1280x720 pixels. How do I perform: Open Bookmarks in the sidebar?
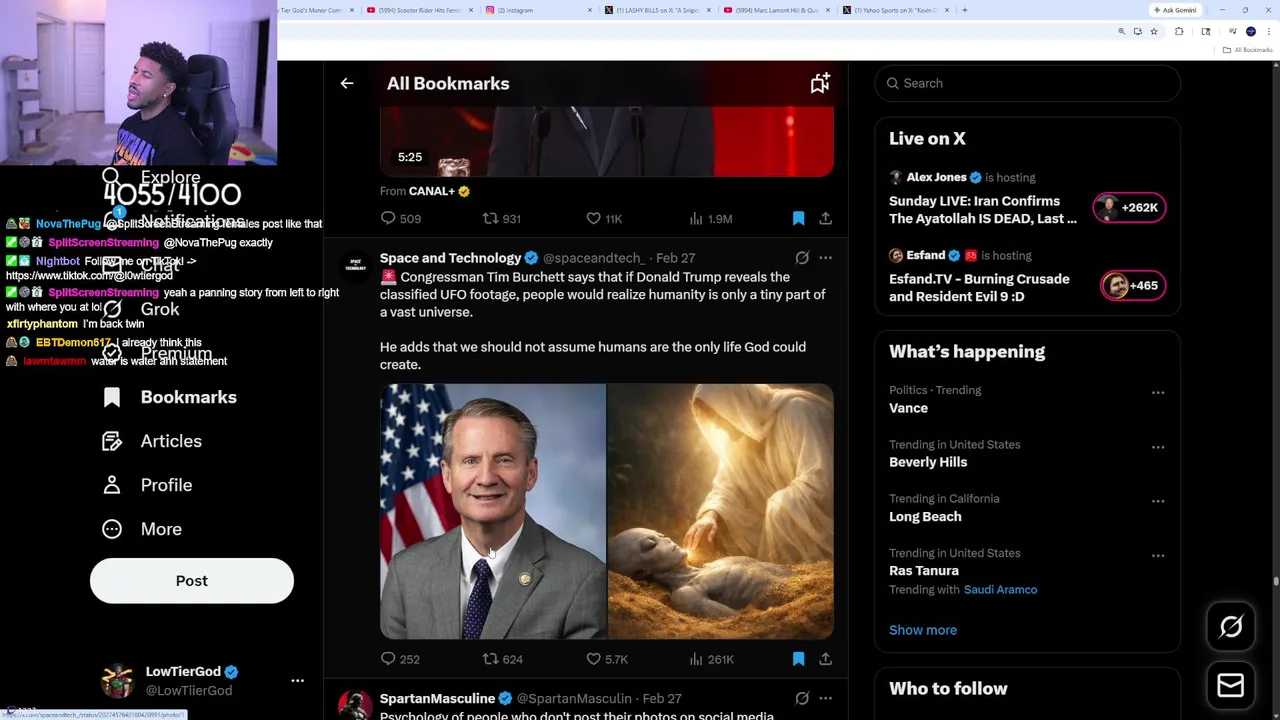click(188, 397)
